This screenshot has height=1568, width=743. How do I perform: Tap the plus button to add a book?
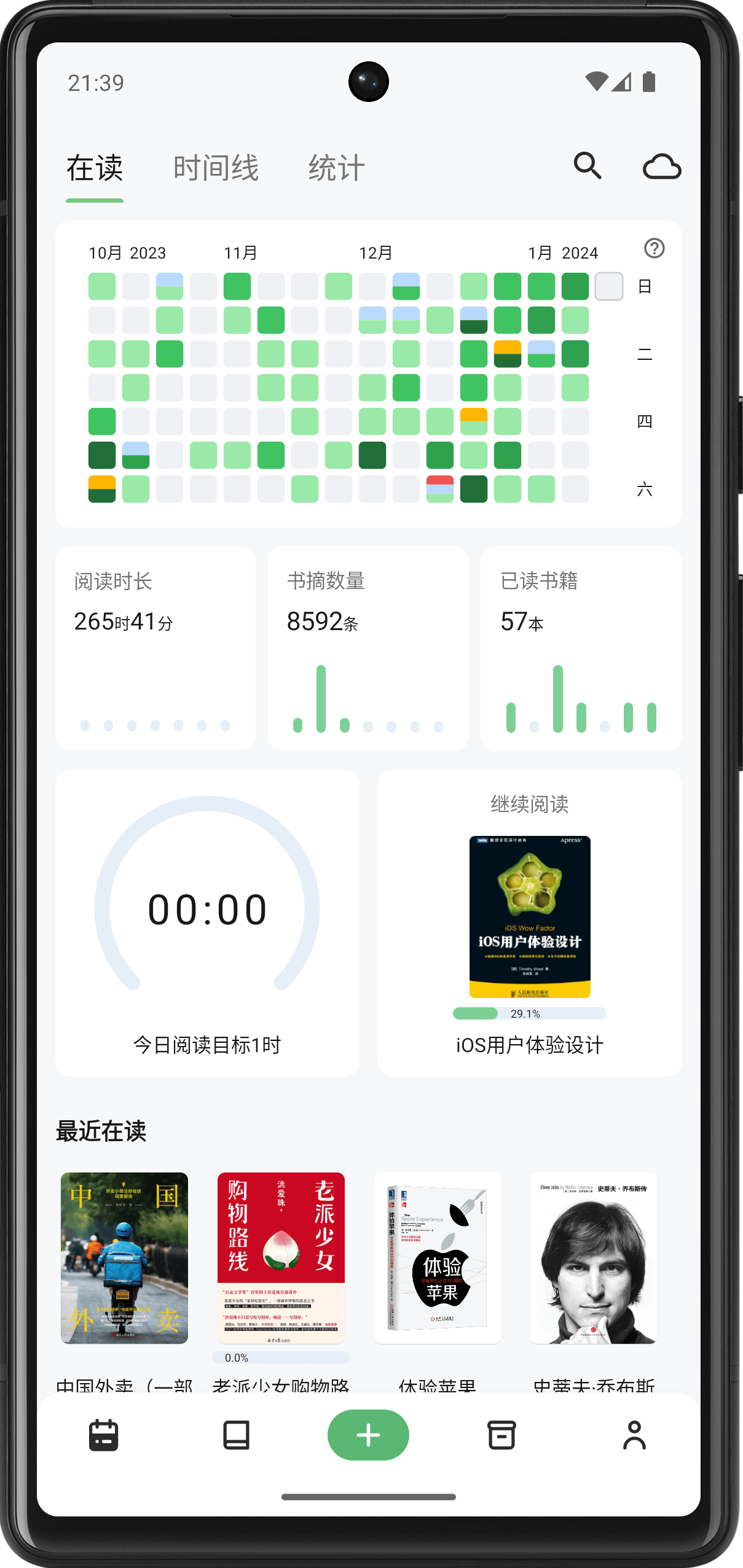(368, 1435)
